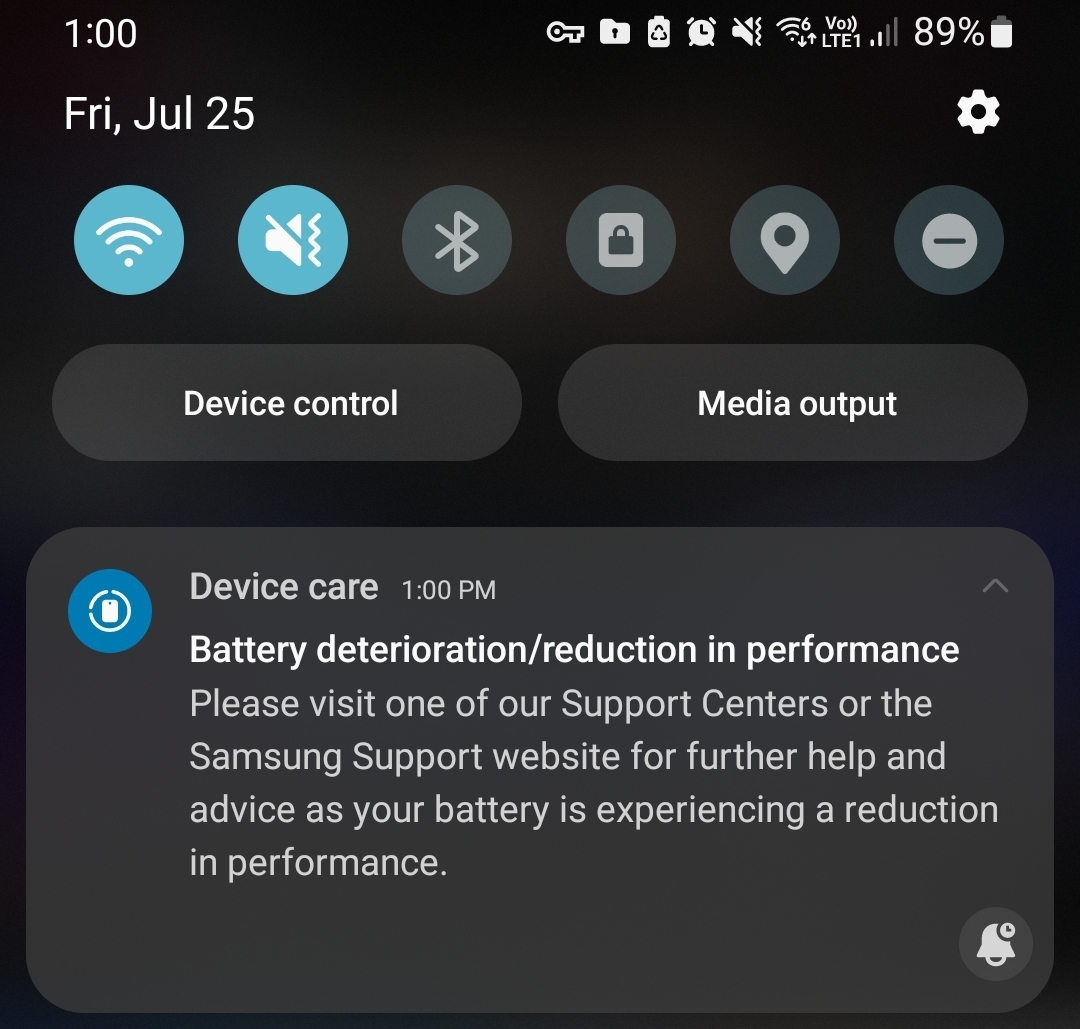Screen dimensions: 1080x1029
Task: Enable Do not disturb
Action: (949, 241)
